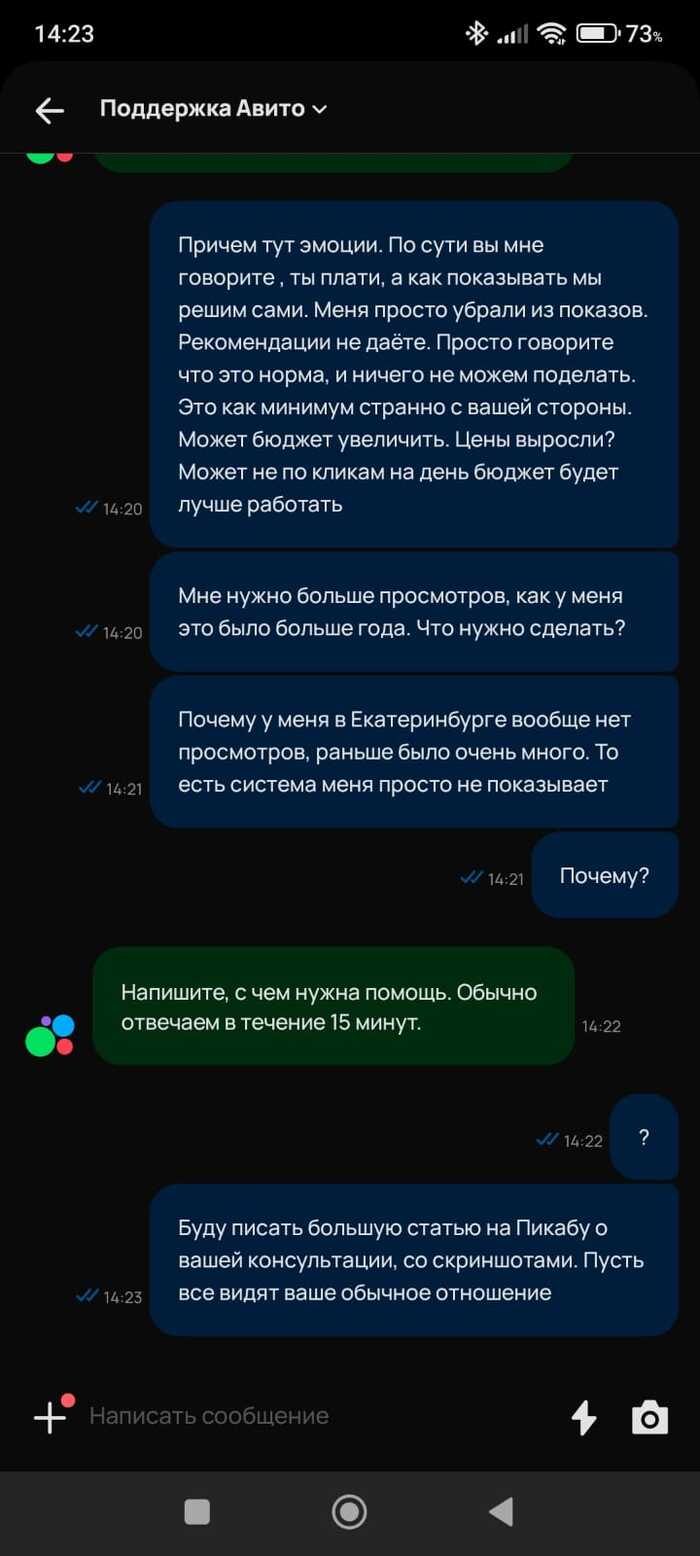The width and height of the screenshot is (700, 1556).
Task: Open the attachment plus menu
Action: (50, 1416)
